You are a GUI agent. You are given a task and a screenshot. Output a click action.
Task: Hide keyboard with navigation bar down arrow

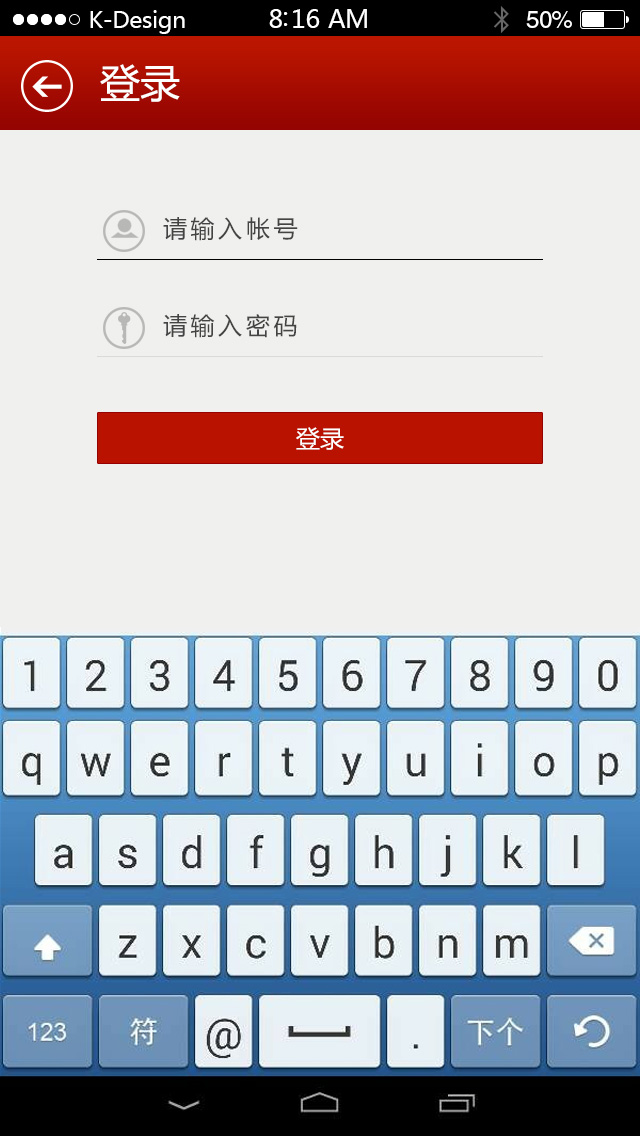click(x=184, y=1104)
